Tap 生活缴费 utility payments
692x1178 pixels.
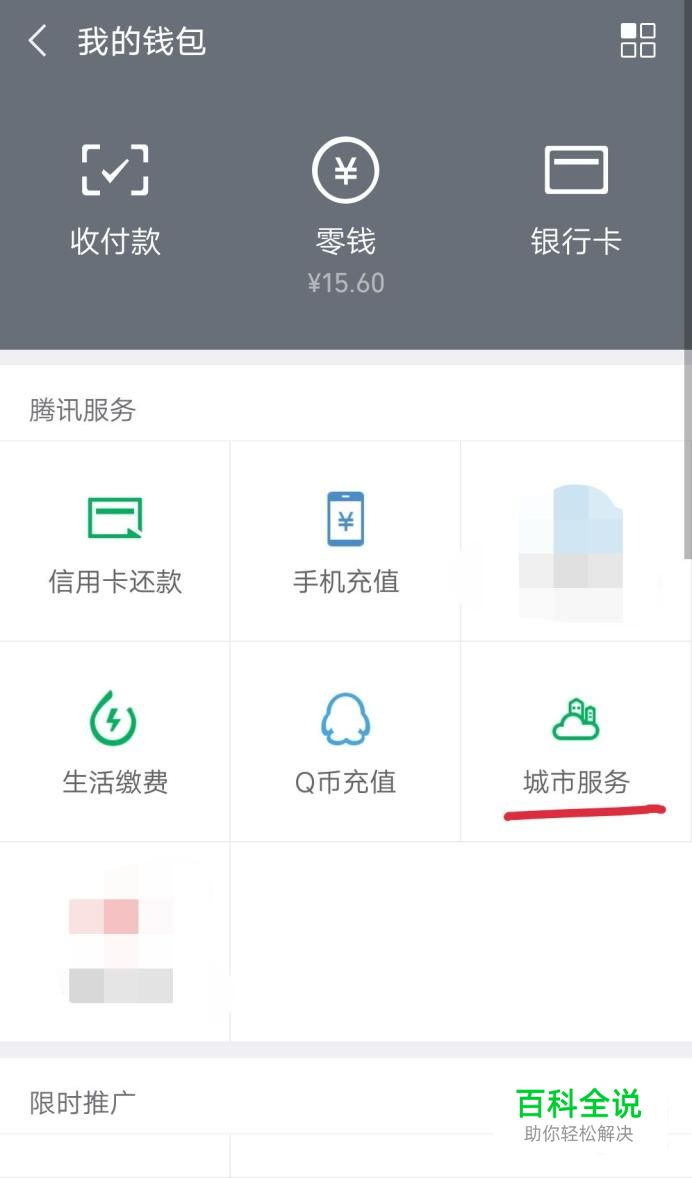115,742
